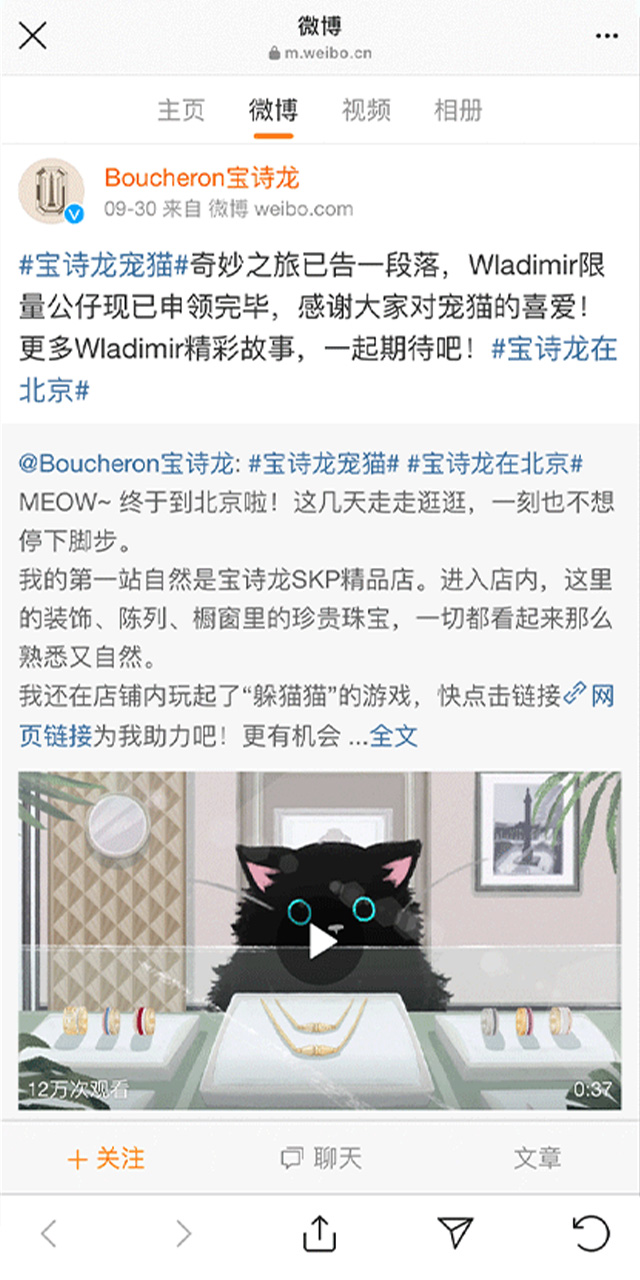This screenshot has width=640, height=1280.
Task: Play the black cat video
Action: click(x=320, y=941)
